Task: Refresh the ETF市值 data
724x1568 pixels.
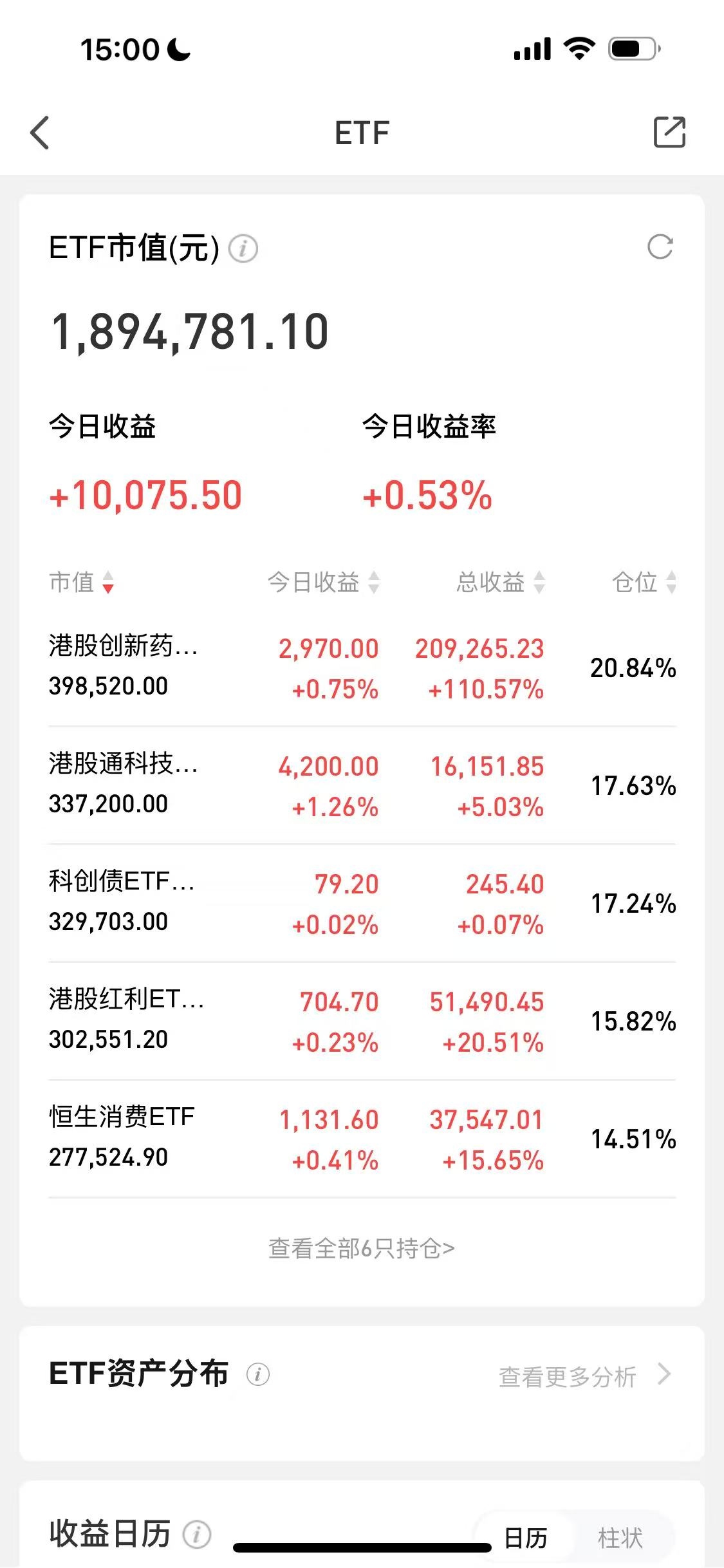Action: point(660,247)
